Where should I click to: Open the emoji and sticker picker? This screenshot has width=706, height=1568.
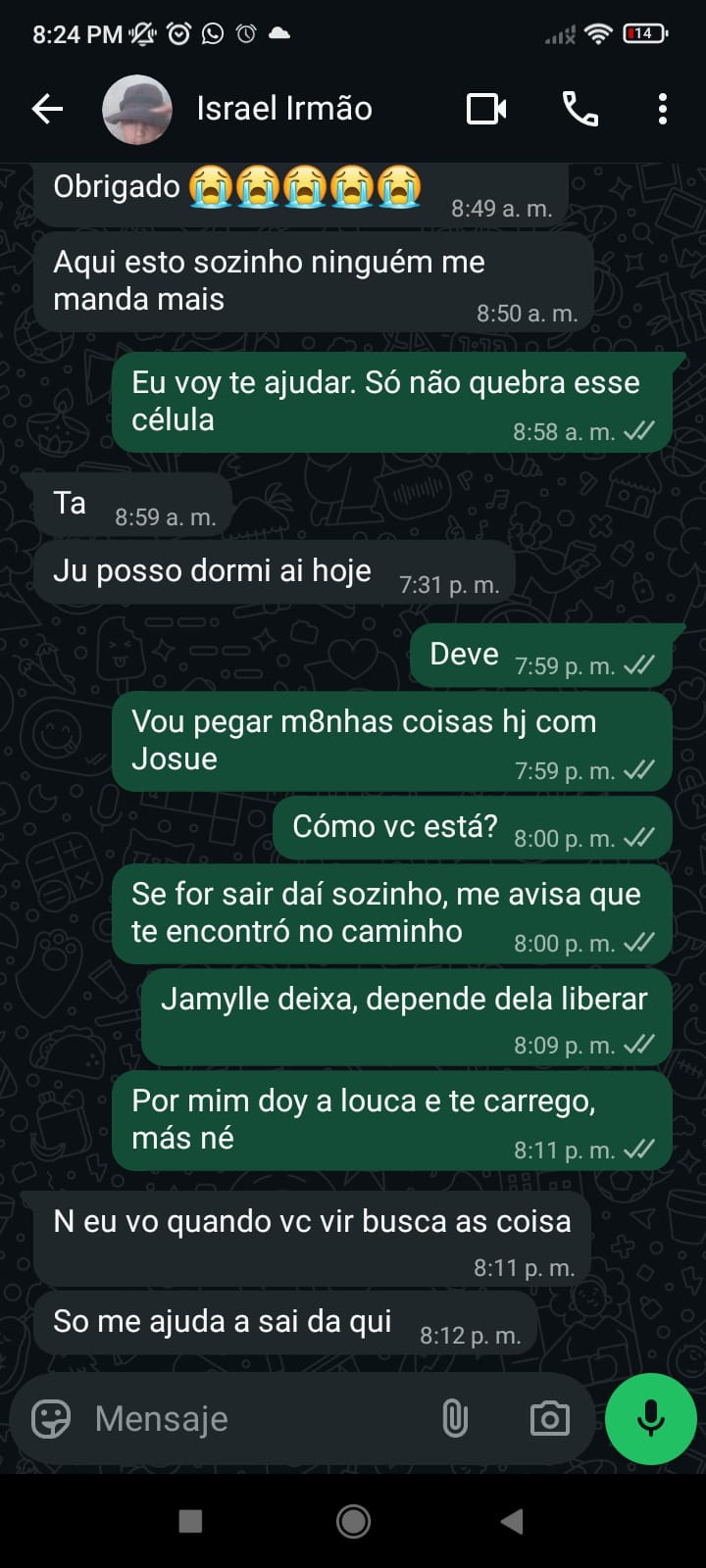[51, 1418]
